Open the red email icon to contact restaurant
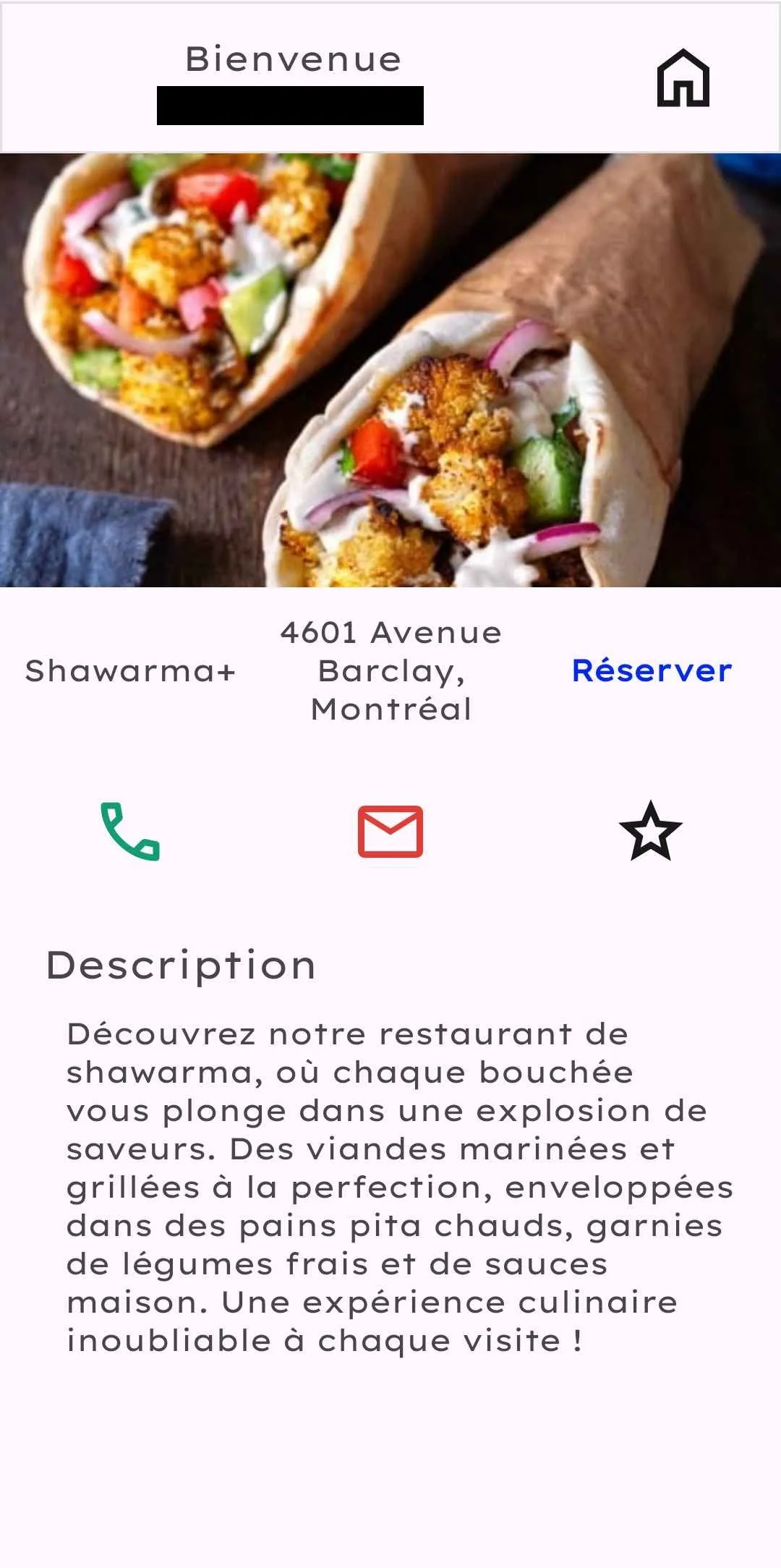The image size is (781, 1568). (x=390, y=830)
